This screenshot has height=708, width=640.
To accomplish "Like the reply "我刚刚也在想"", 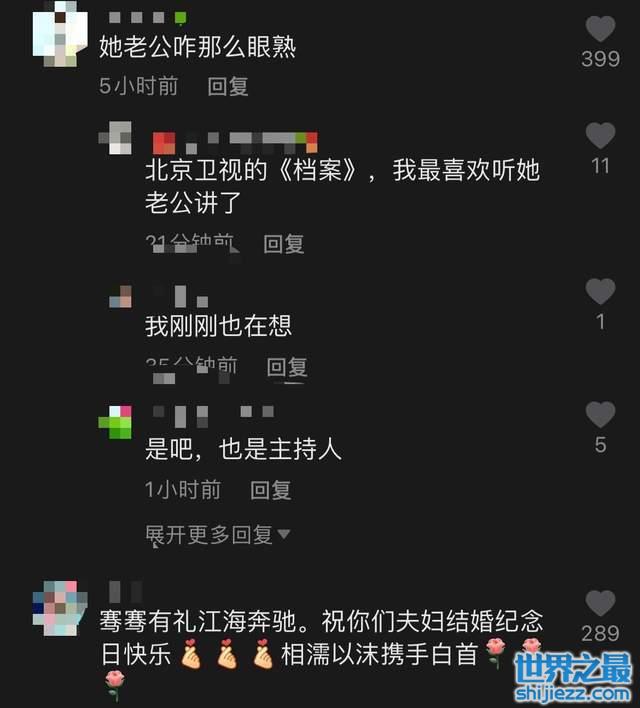I will click(600, 291).
